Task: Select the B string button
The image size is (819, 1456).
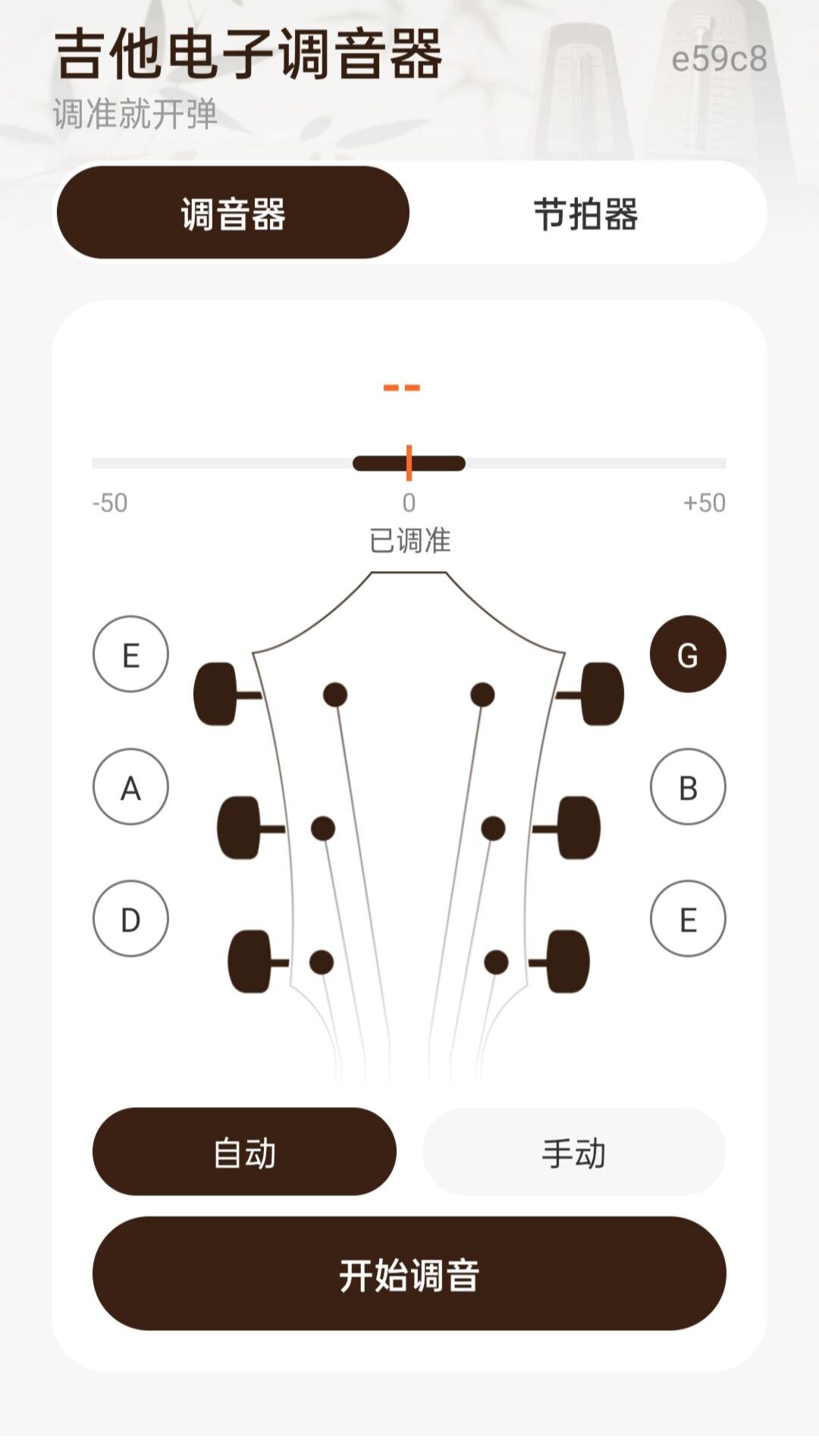Action: (x=688, y=786)
